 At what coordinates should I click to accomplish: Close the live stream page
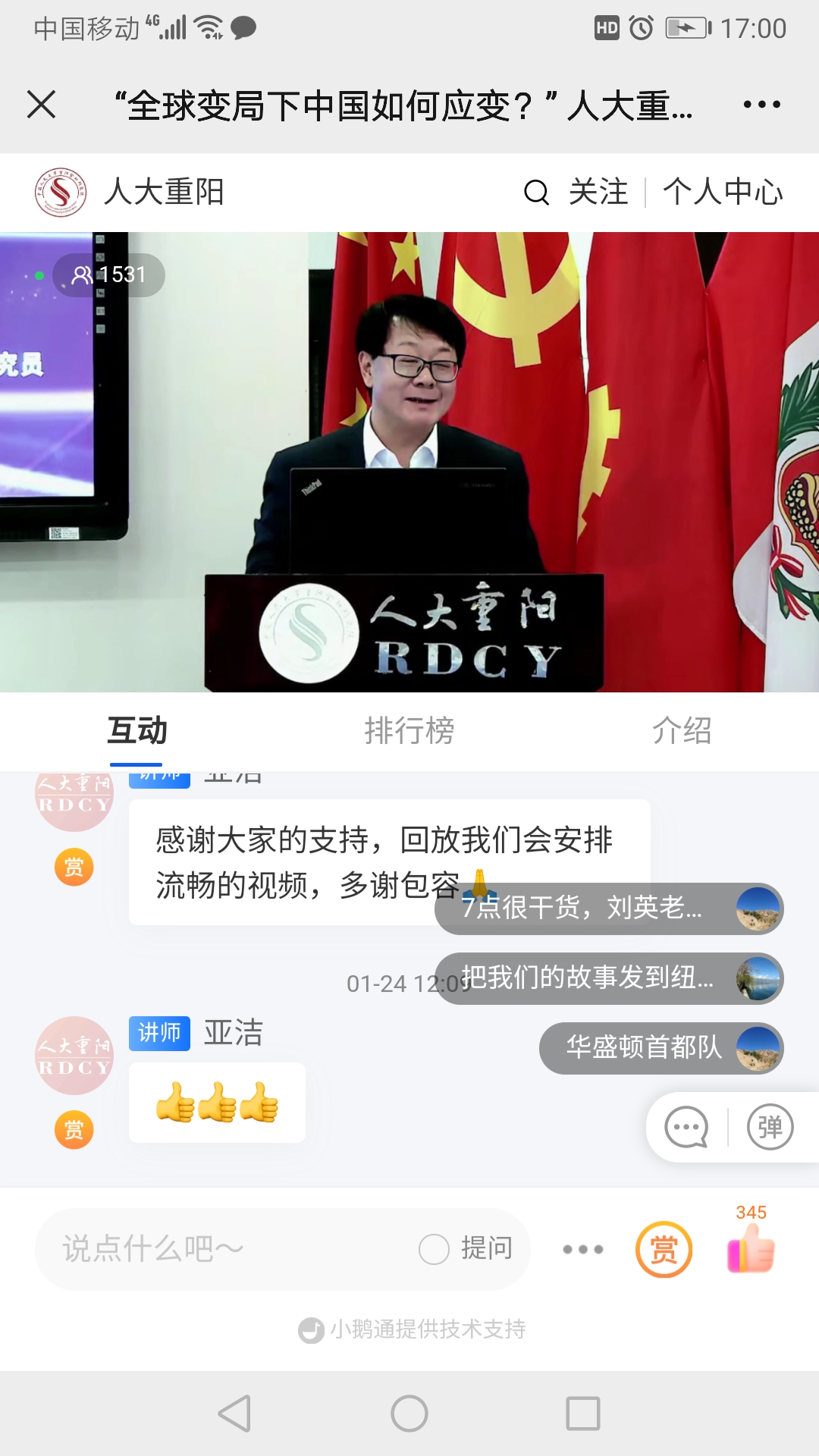[x=42, y=105]
